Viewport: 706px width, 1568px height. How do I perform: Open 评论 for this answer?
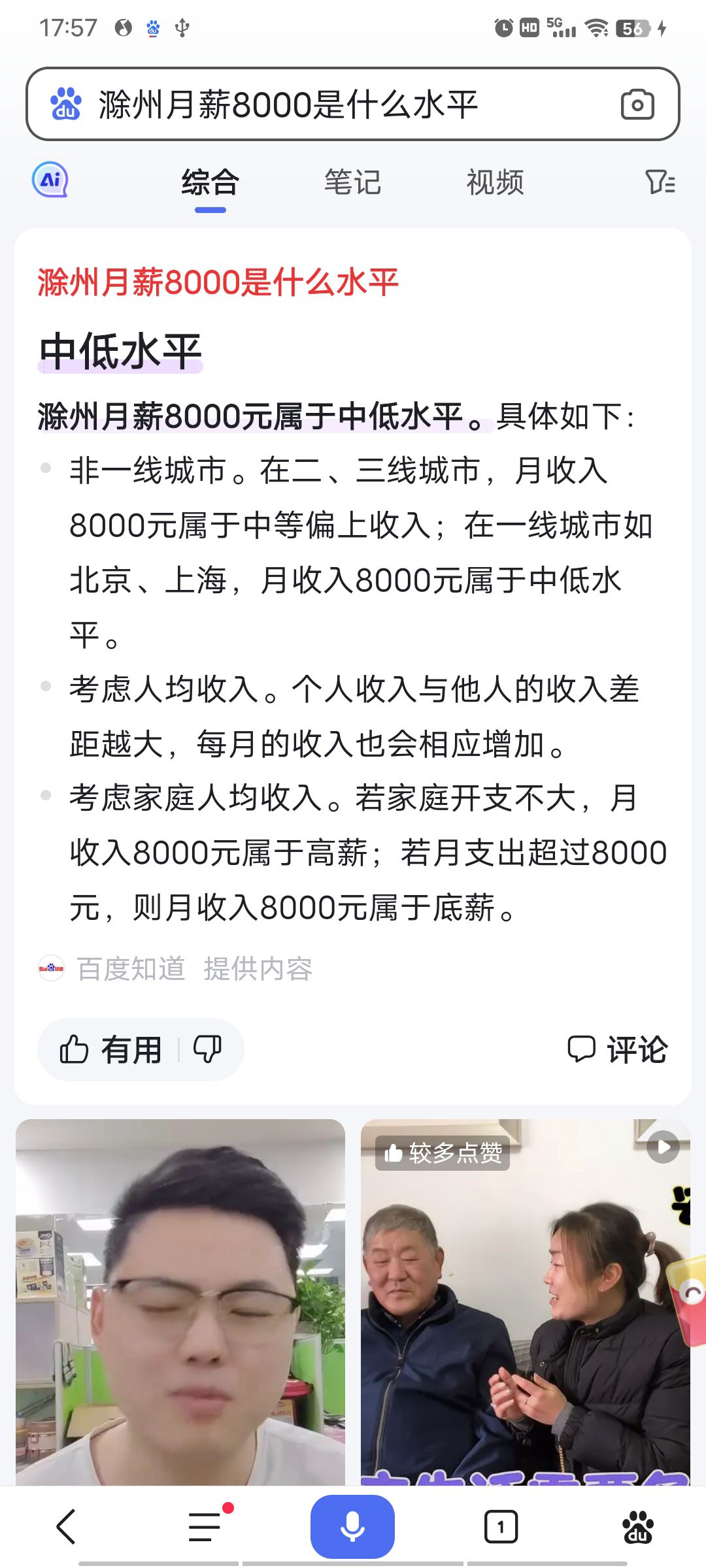click(617, 1050)
